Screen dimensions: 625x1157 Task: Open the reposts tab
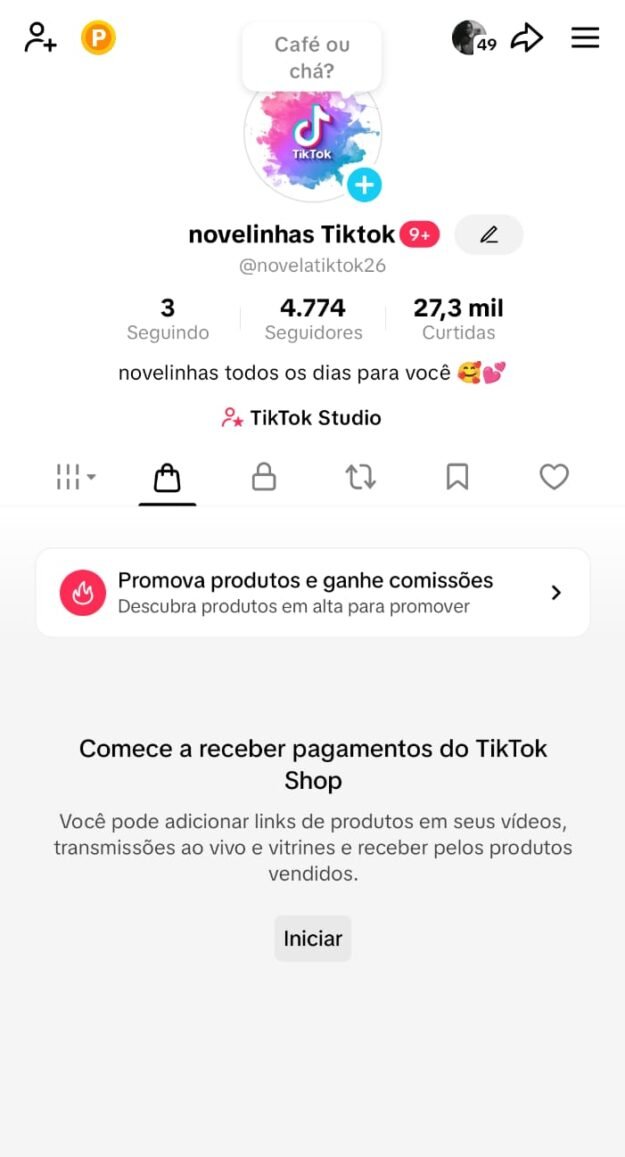(x=361, y=478)
